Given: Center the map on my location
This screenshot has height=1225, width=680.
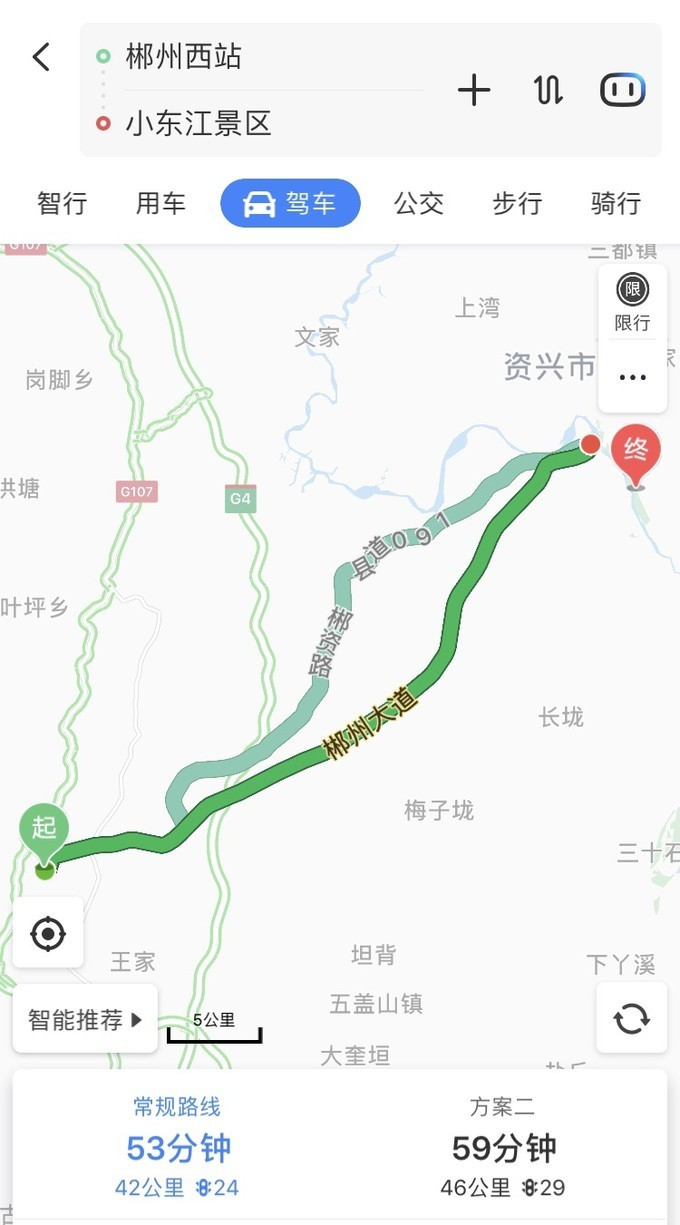Looking at the screenshot, I should [x=48, y=934].
